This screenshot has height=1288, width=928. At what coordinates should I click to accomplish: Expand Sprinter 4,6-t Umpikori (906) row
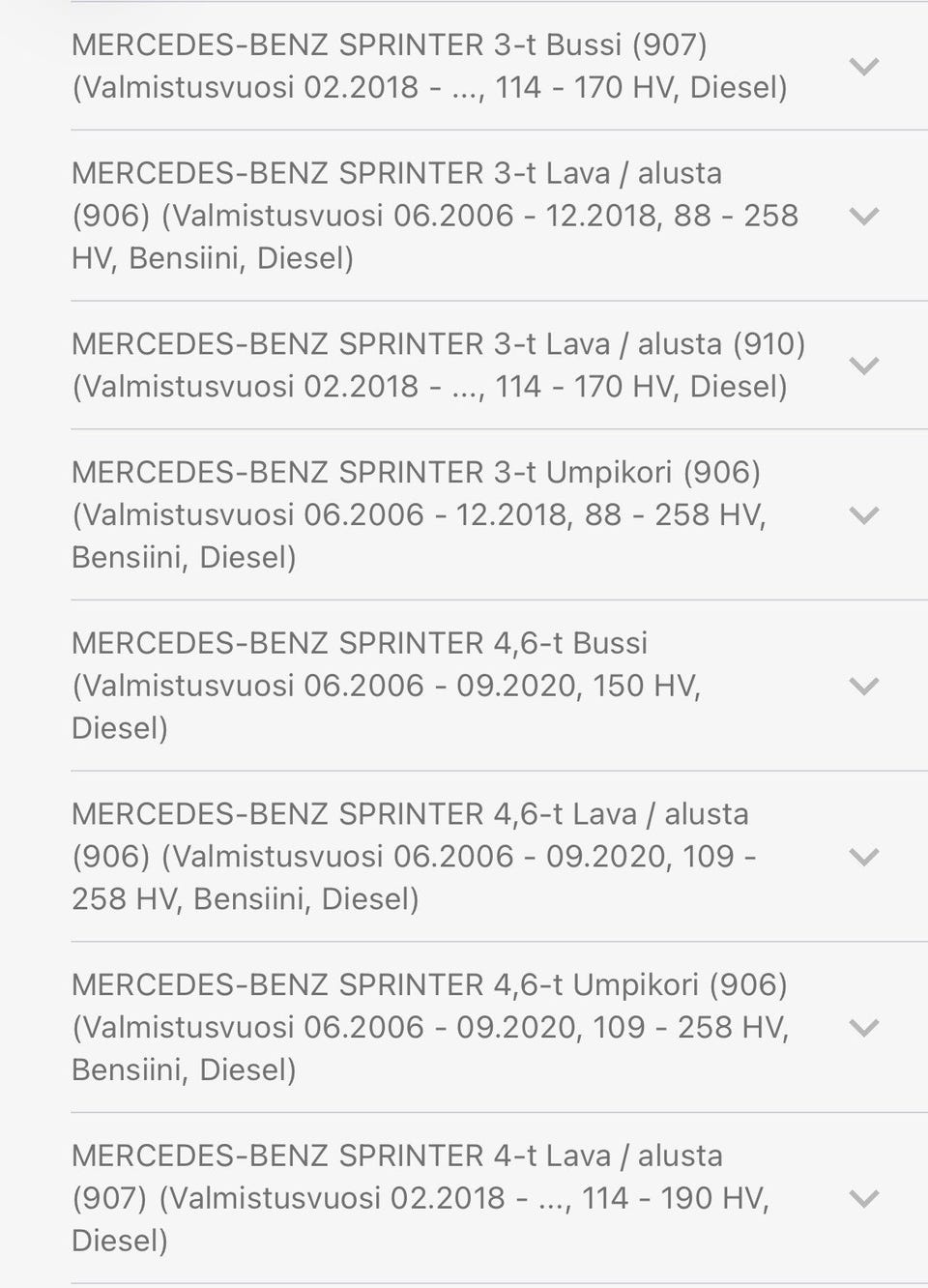(x=863, y=1028)
